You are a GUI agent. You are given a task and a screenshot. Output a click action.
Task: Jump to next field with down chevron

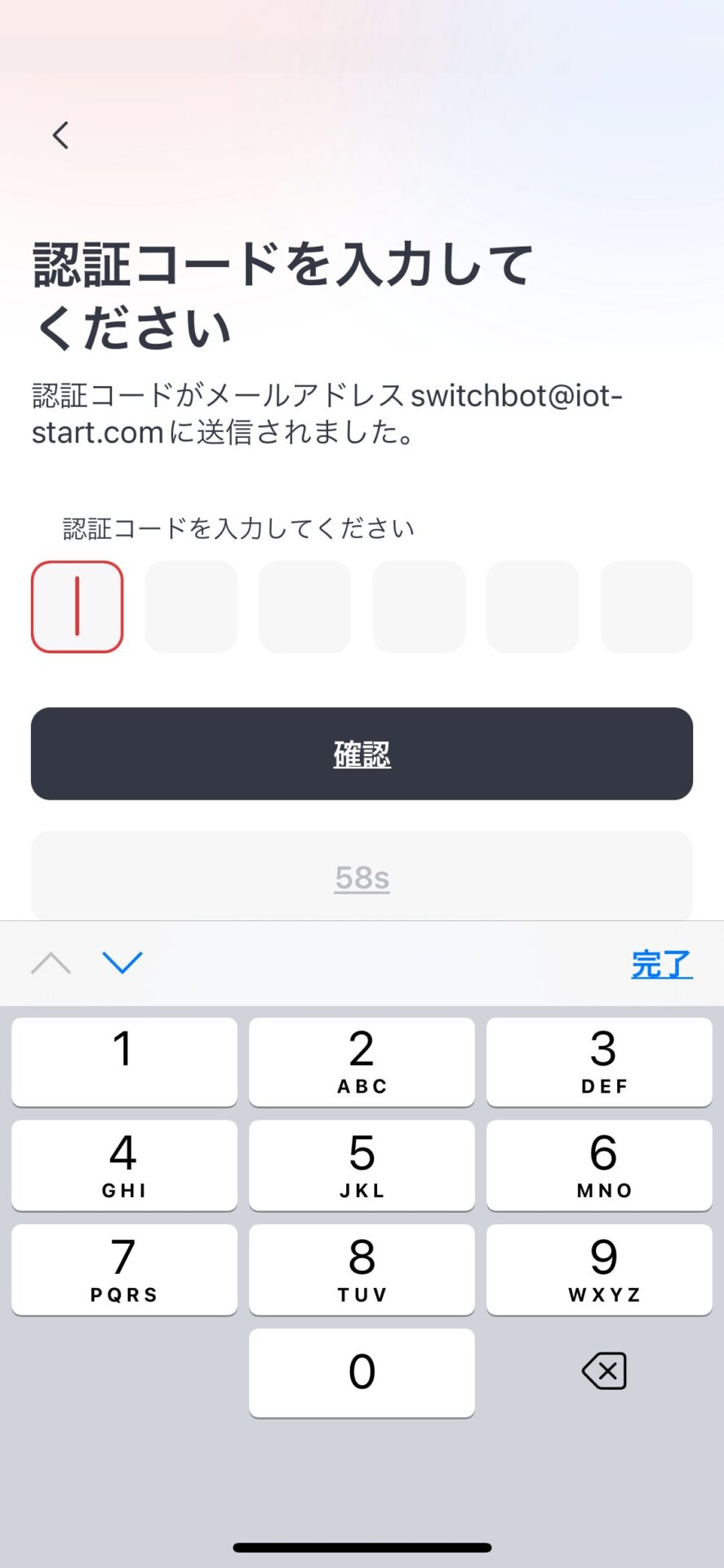[122, 963]
